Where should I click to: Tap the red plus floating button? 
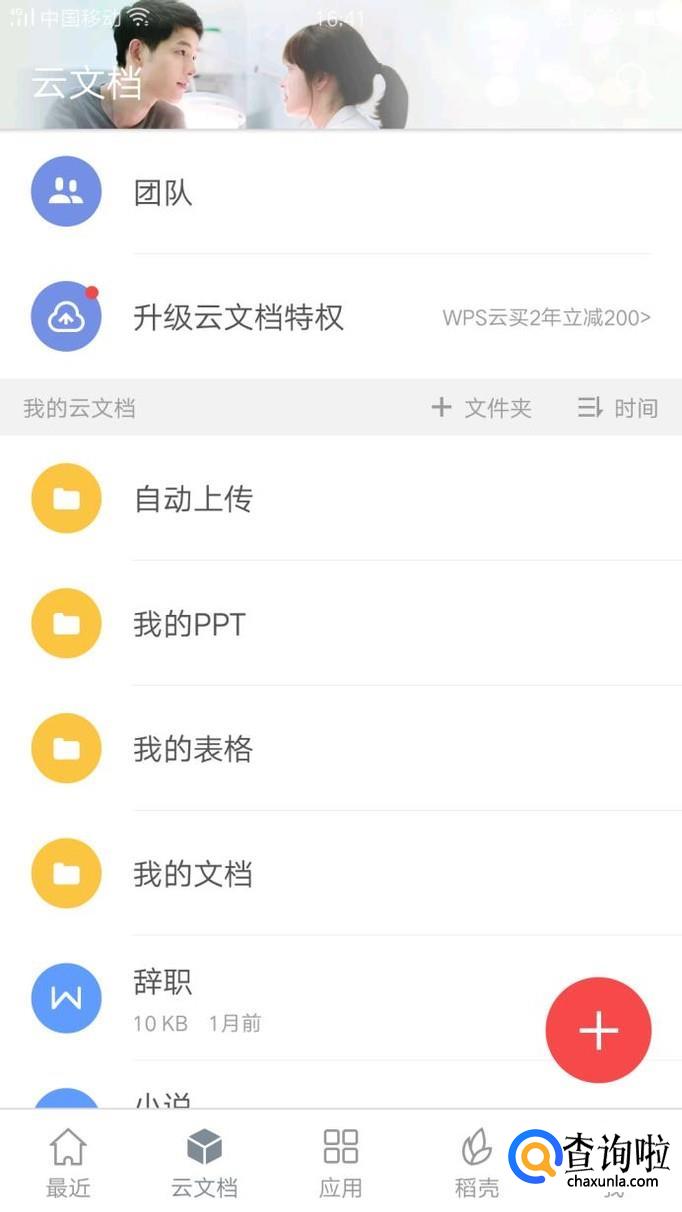click(598, 1030)
